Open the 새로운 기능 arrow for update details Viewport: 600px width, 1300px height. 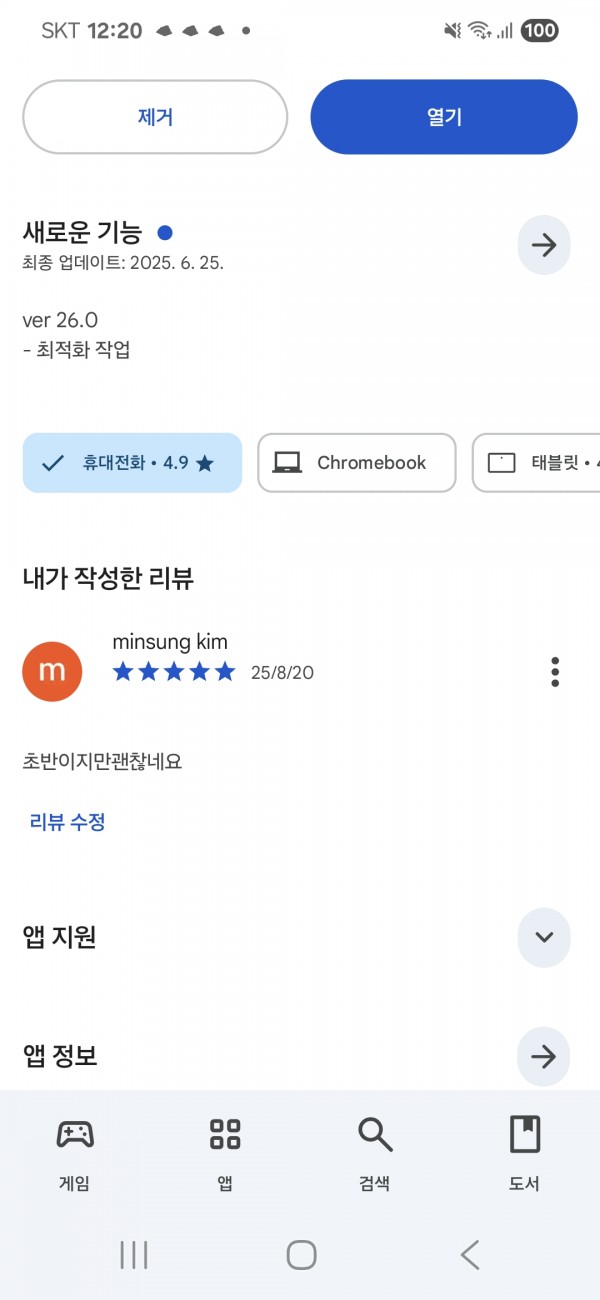pyautogui.click(x=544, y=245)
